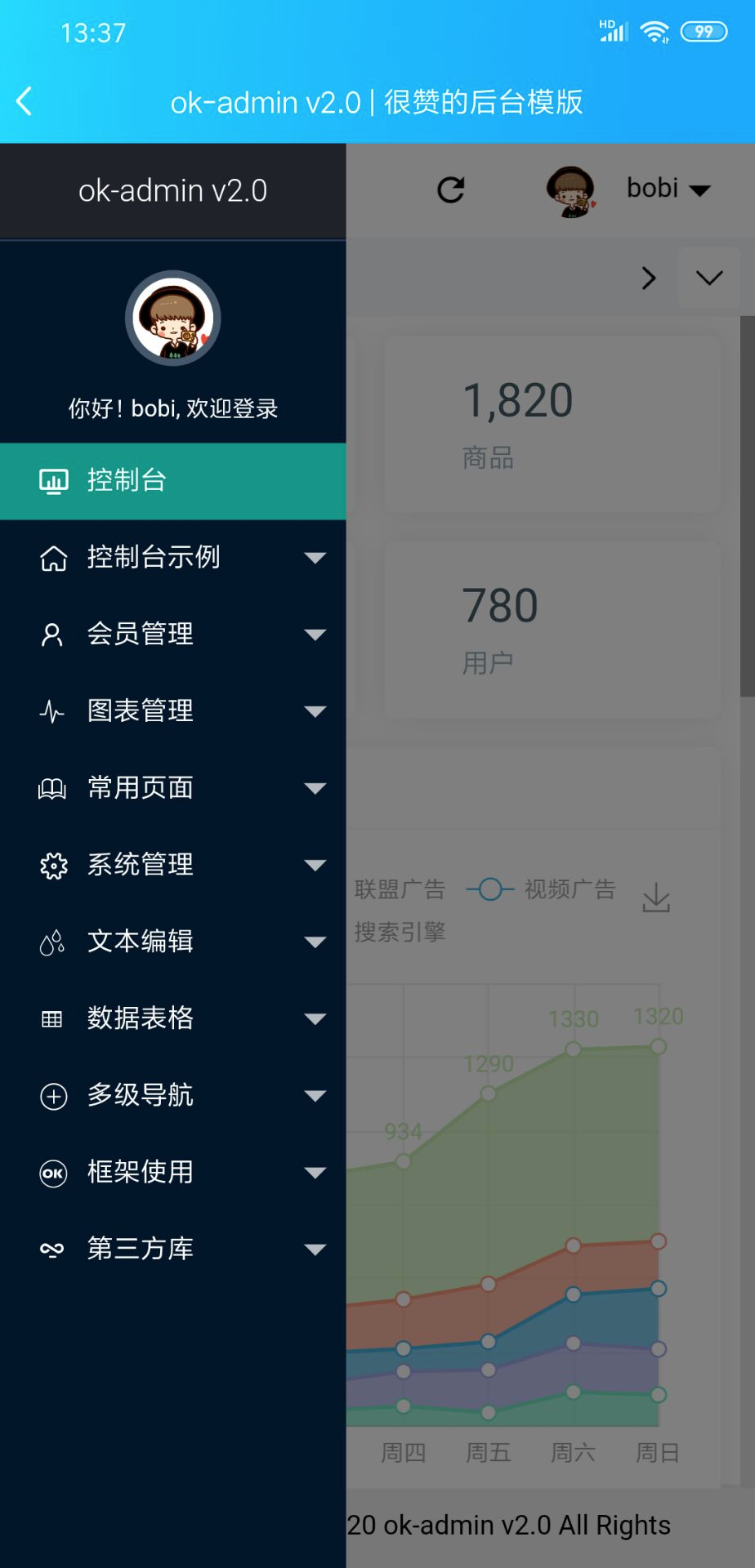Select 控制台 in the side menu
Viewport: 755px width, 1568px height.
click(x=173, y=481)
